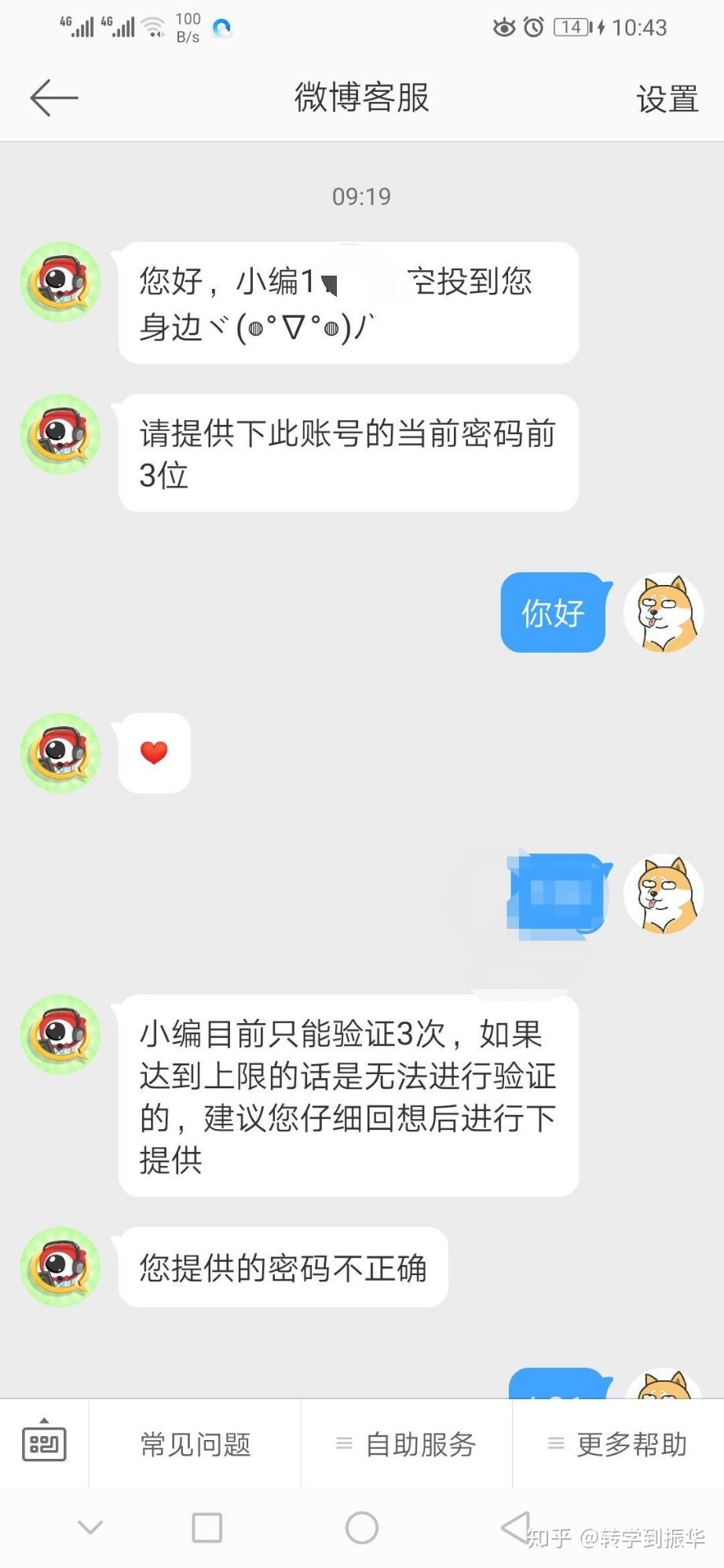Go back using the top-left arrow
The image size is (724, 1568).
coord(53,98)
